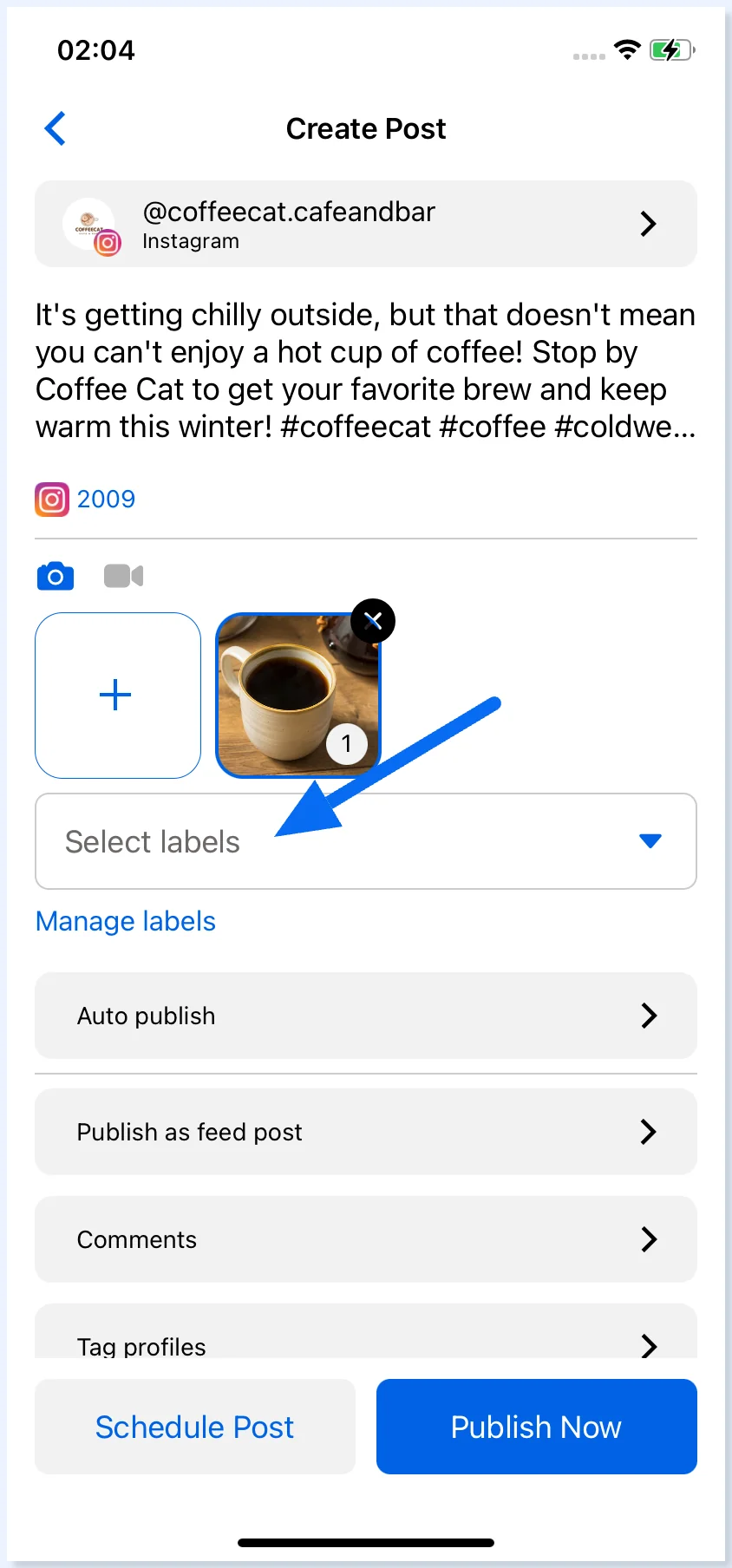Viewport: 732px width, 1568px height.
Task: Edit the post caption text
Action: (366, 370)
